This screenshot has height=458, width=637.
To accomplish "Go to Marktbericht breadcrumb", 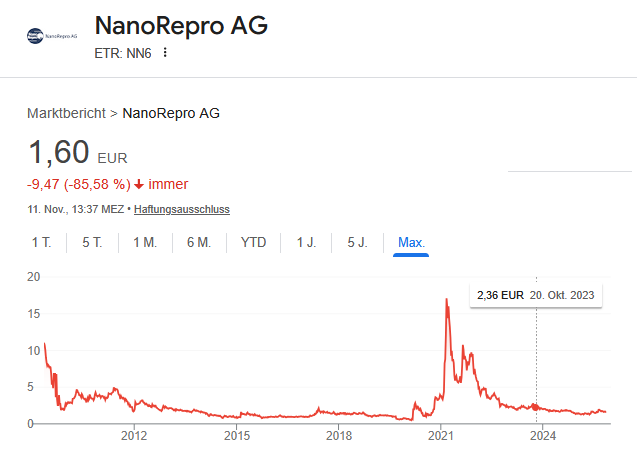I will (x=66, y=113).
